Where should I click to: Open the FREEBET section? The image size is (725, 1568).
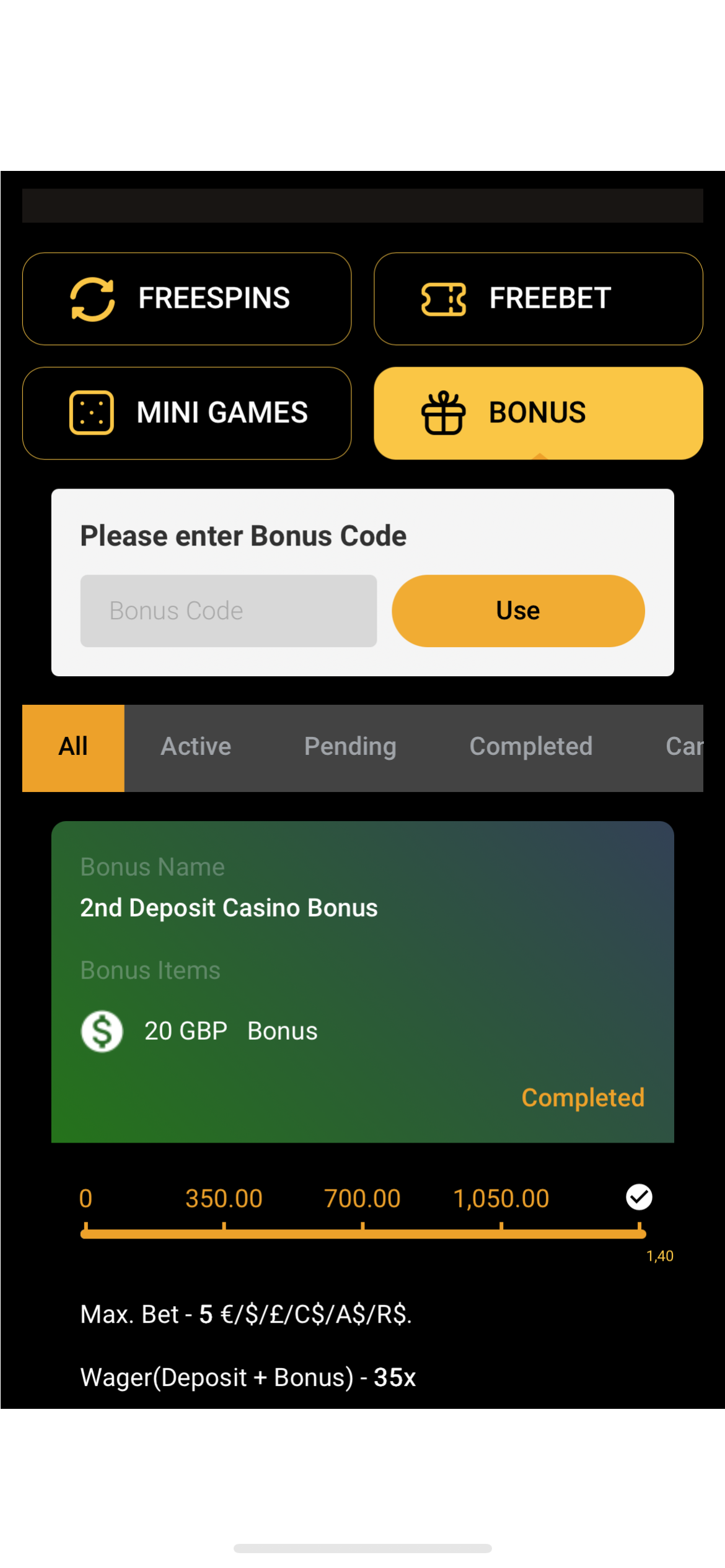pos(538,298)
